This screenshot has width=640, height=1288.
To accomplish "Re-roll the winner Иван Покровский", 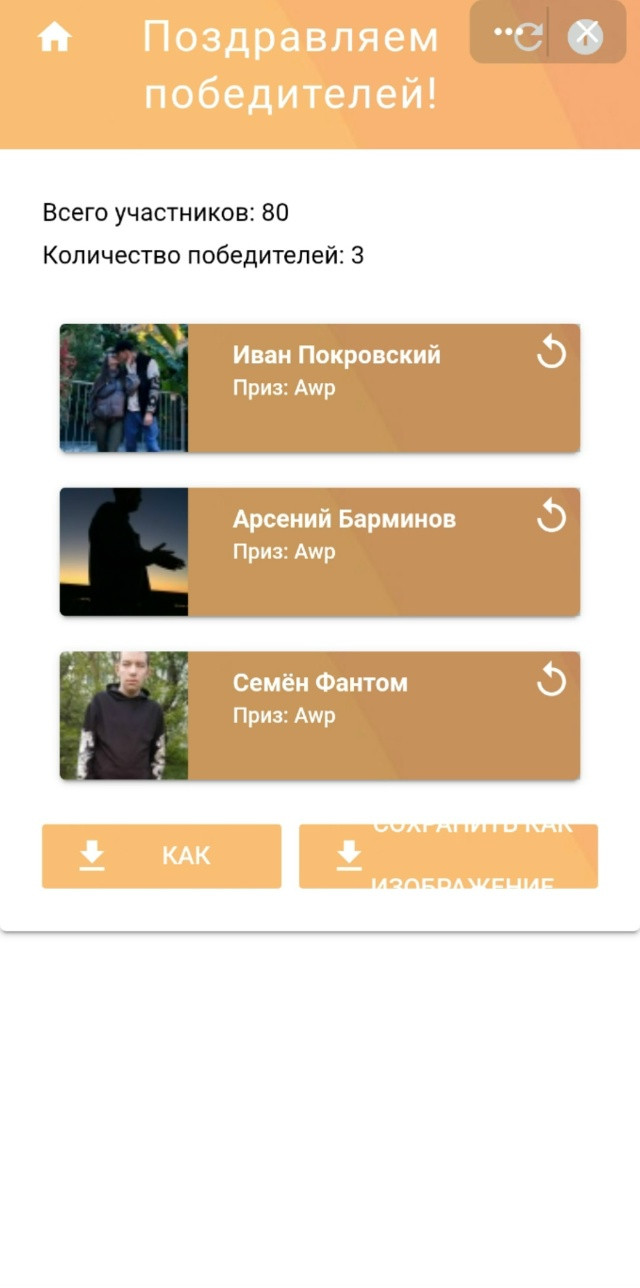I will [551, 352].
